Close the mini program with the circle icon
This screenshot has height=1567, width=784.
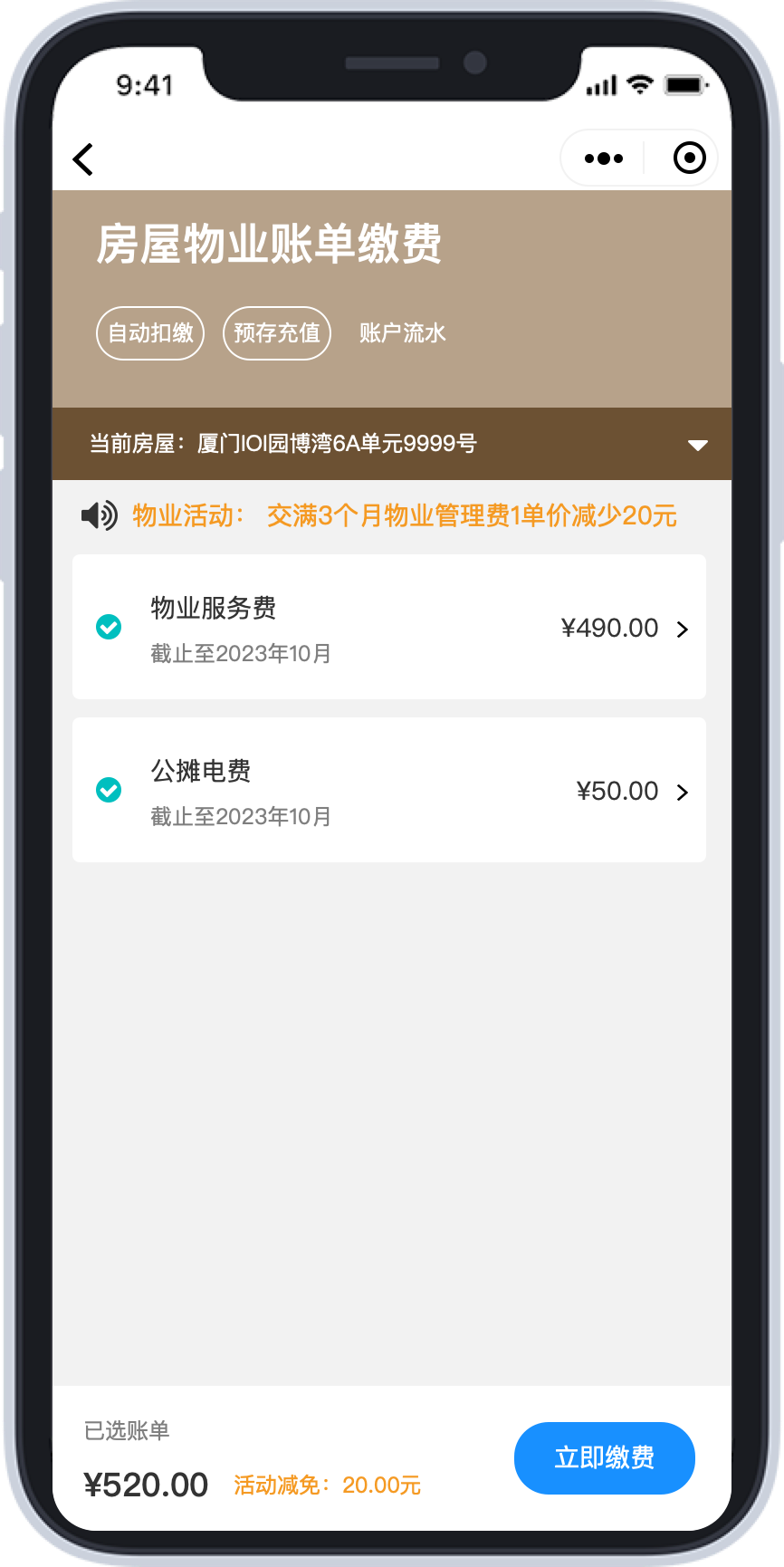[689, 159]
